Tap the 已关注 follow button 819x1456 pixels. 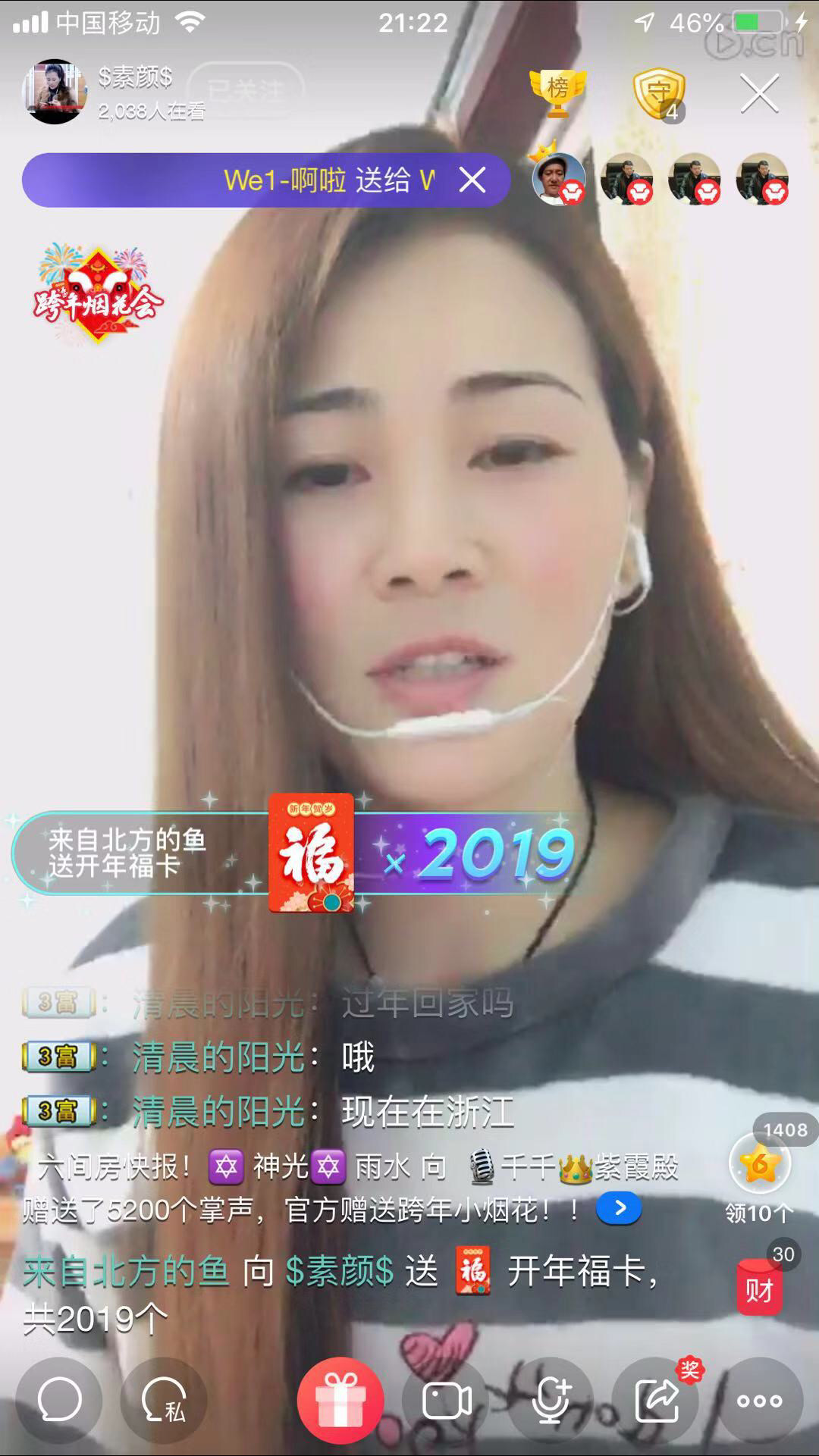245,91
